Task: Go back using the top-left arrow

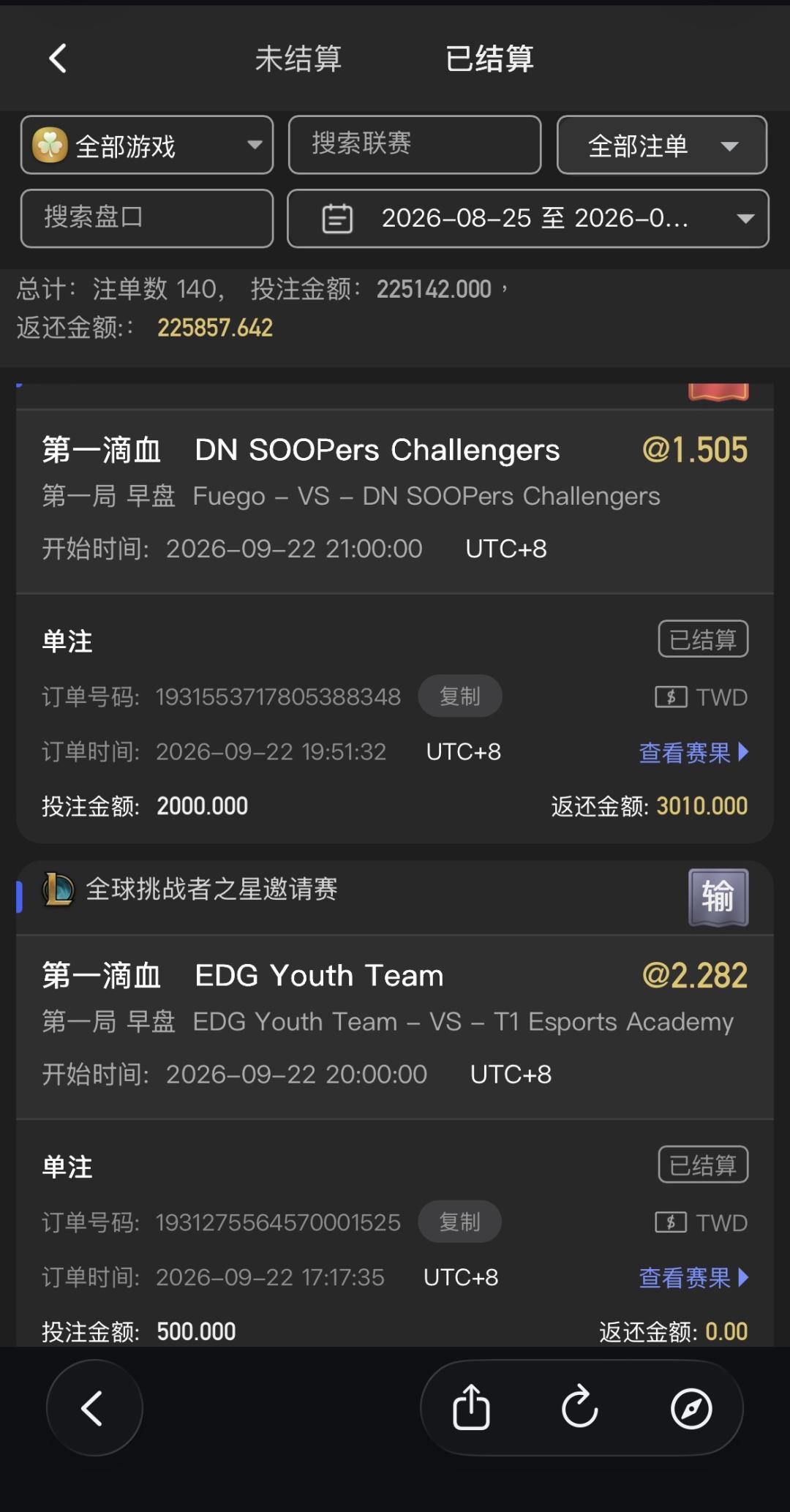Action: (58, 58)
